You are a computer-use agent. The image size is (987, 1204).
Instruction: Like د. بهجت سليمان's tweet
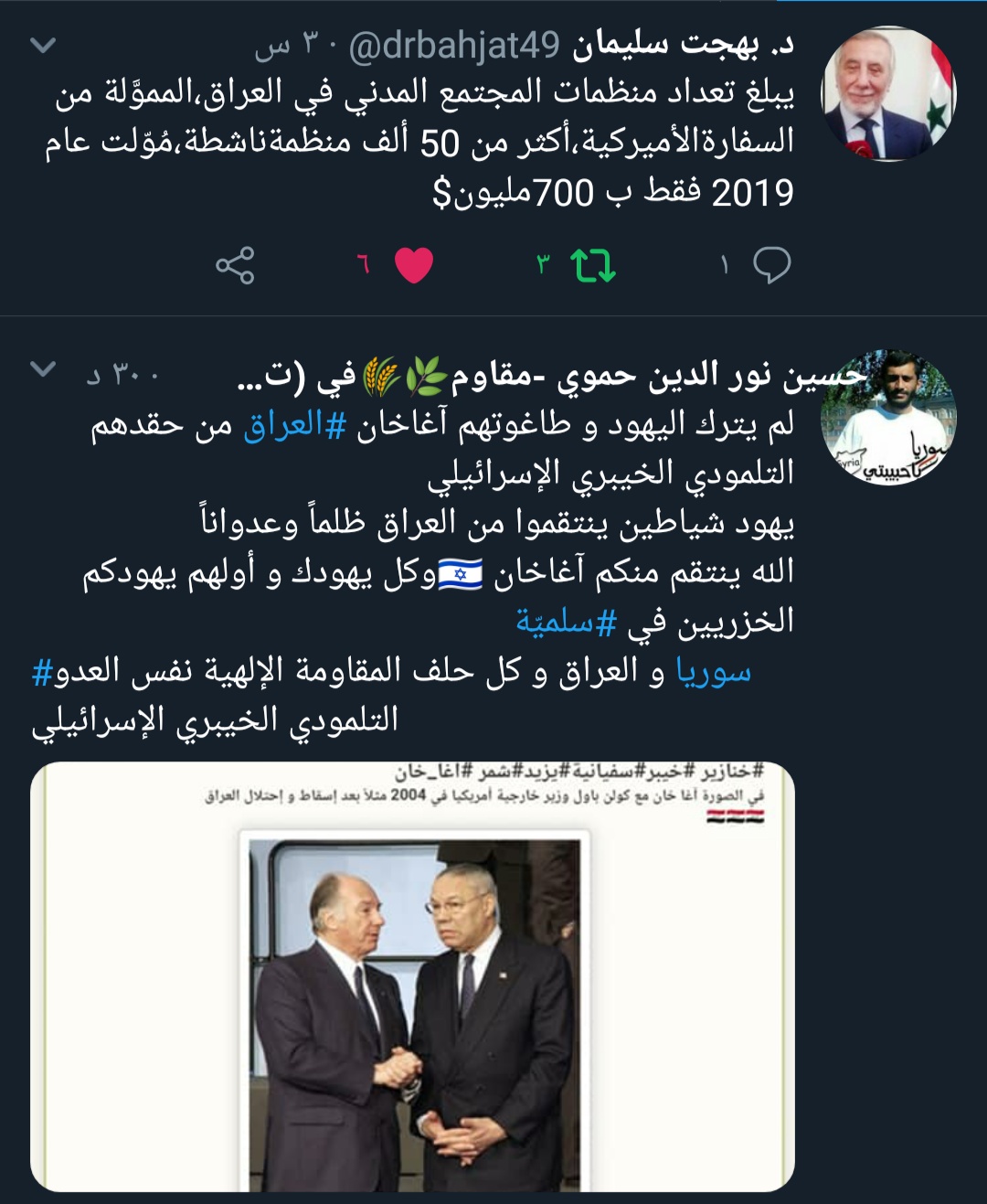[x=413, y=266]
